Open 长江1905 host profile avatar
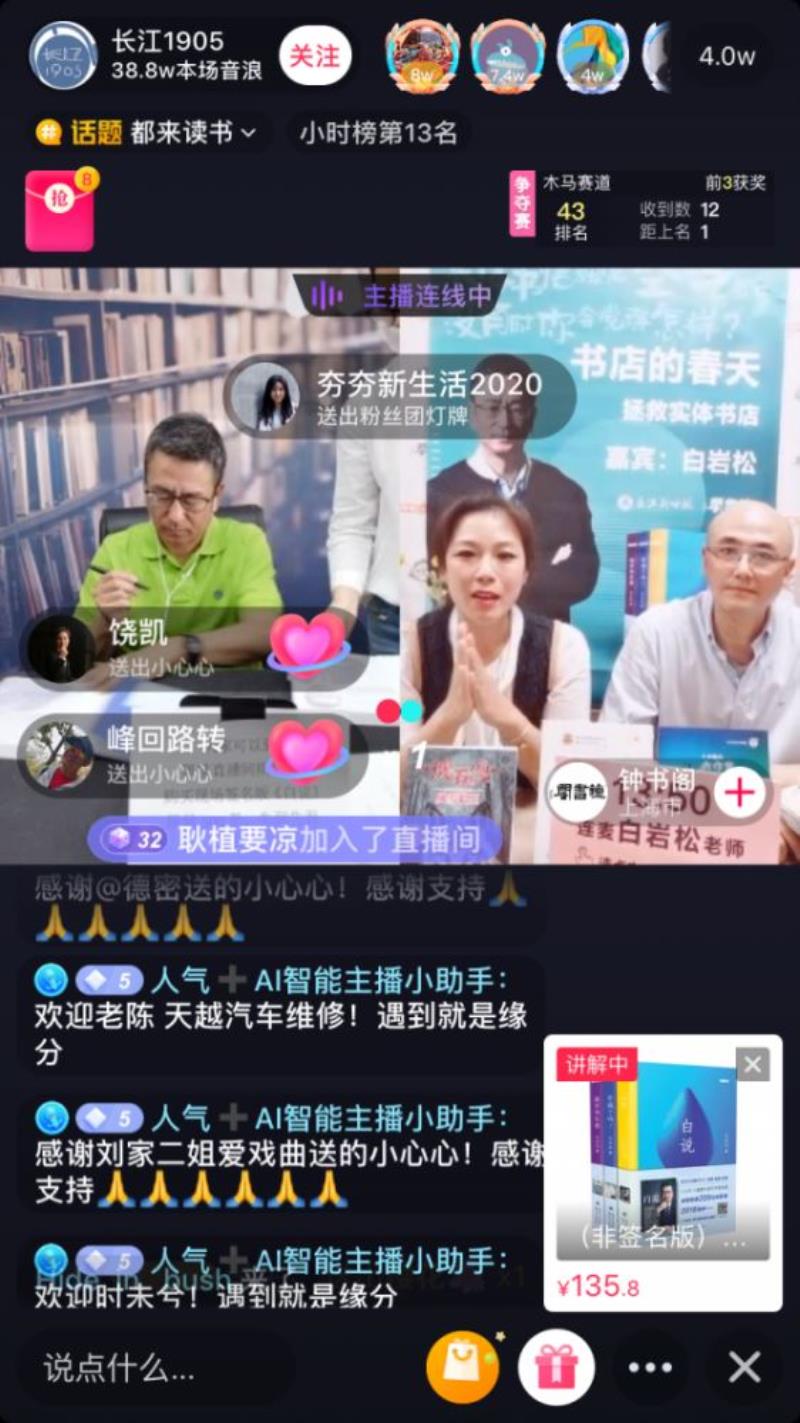Screen dimensions: 800x1423 pos(64,56)
